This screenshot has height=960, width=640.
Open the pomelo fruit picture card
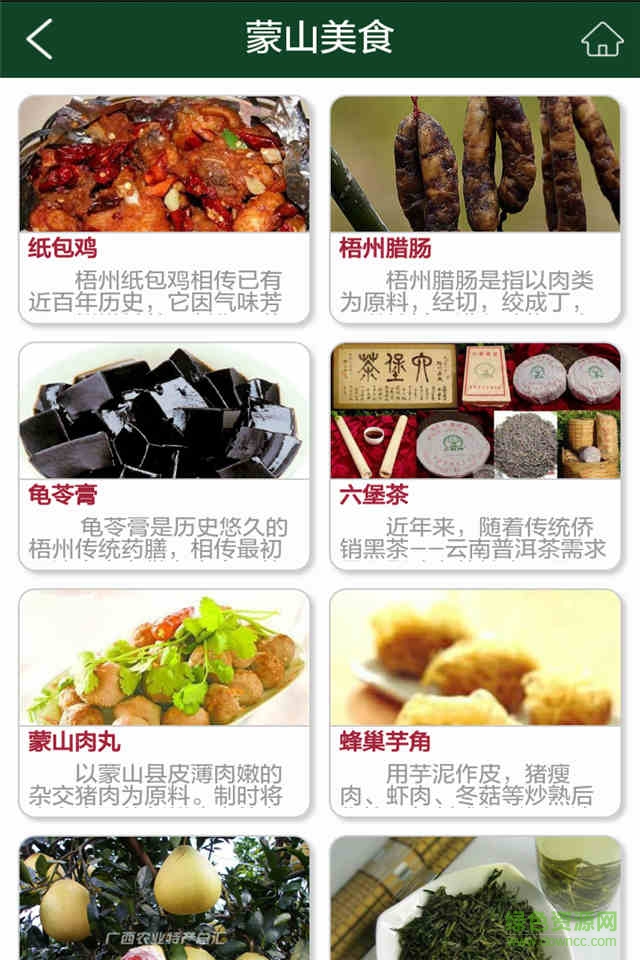coord(164,897)
